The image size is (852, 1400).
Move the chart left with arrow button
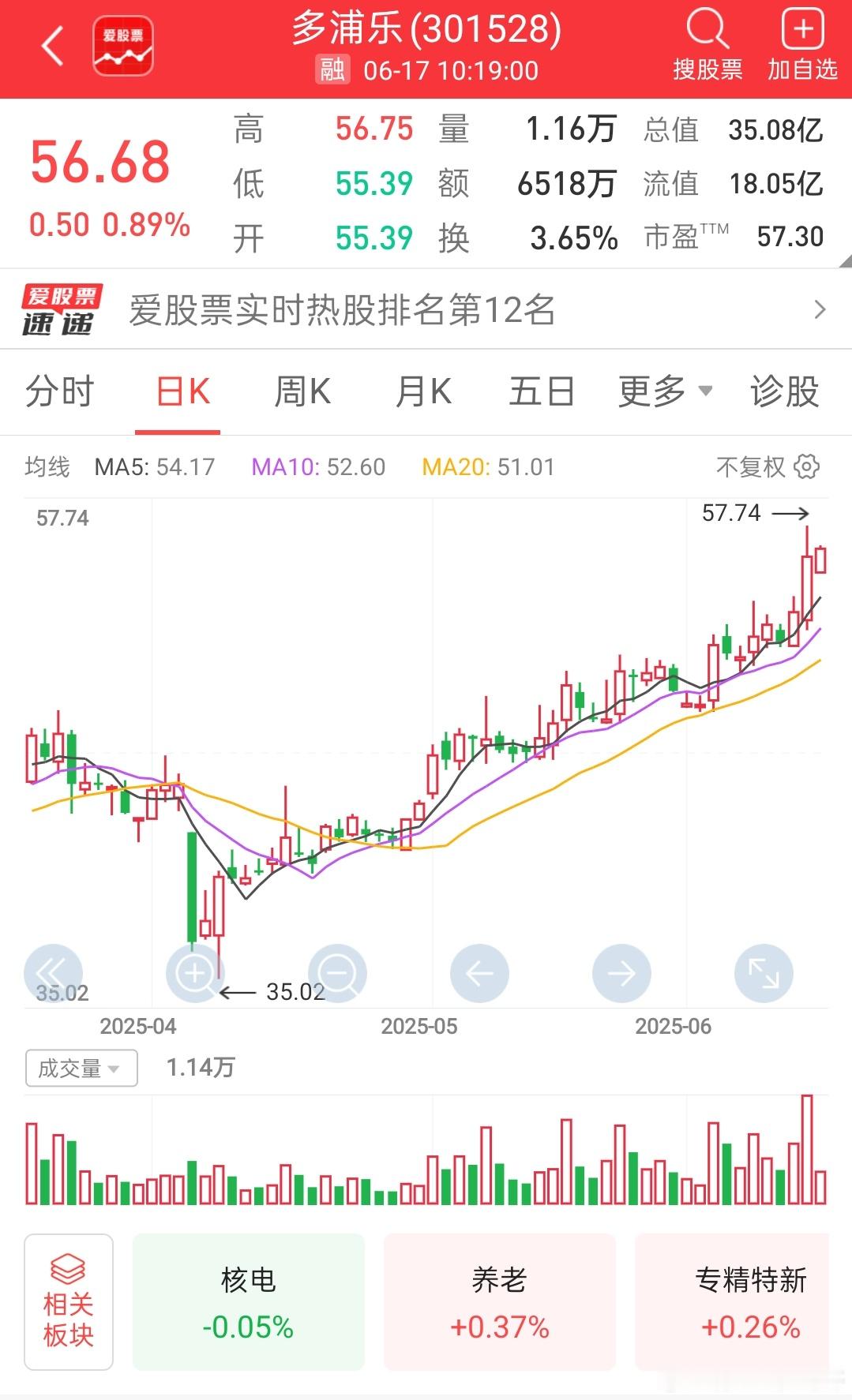(479, 973)
